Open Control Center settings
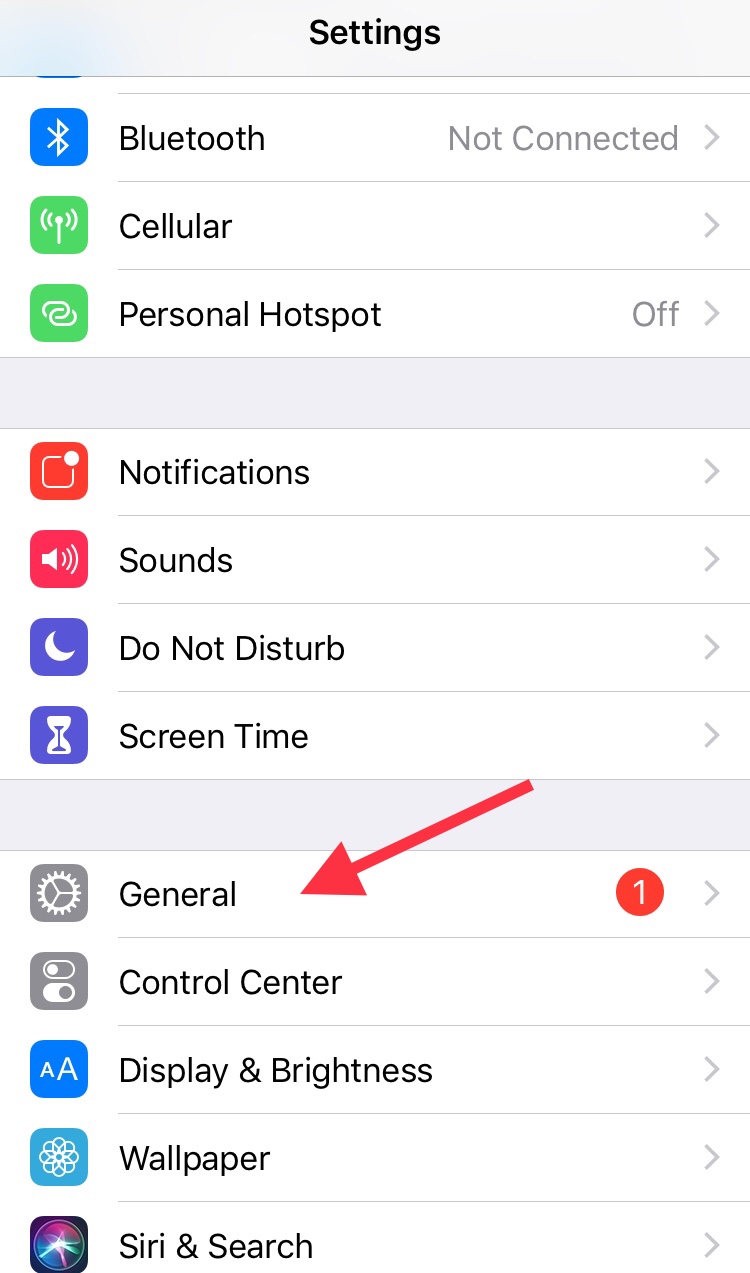The width and height of the screenshot is (750, 1273). click(375, 982)
